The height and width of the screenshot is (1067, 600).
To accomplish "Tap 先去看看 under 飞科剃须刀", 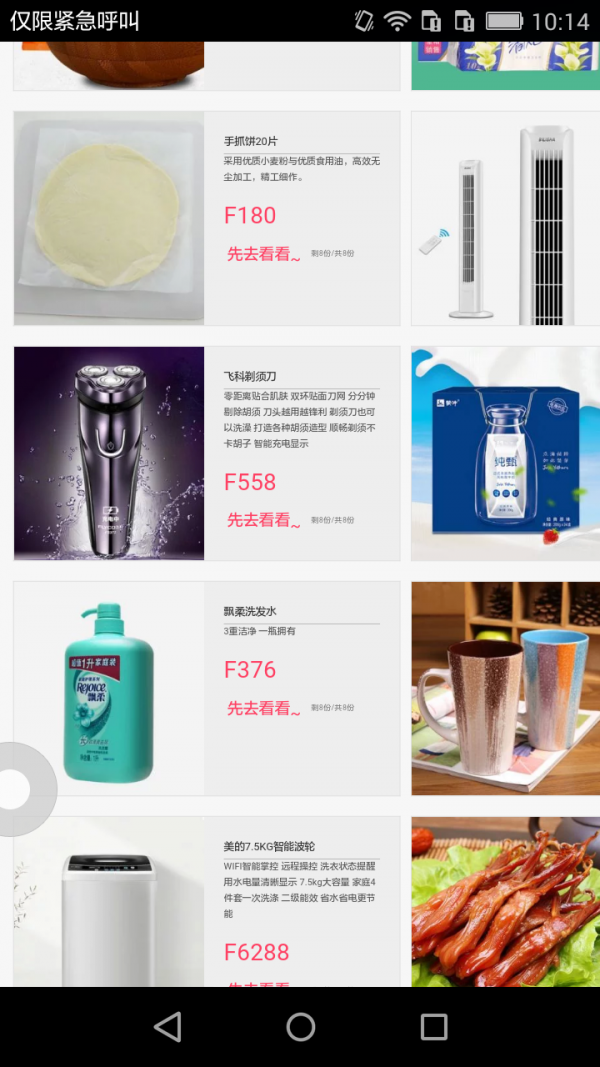I will pos(263,520).
